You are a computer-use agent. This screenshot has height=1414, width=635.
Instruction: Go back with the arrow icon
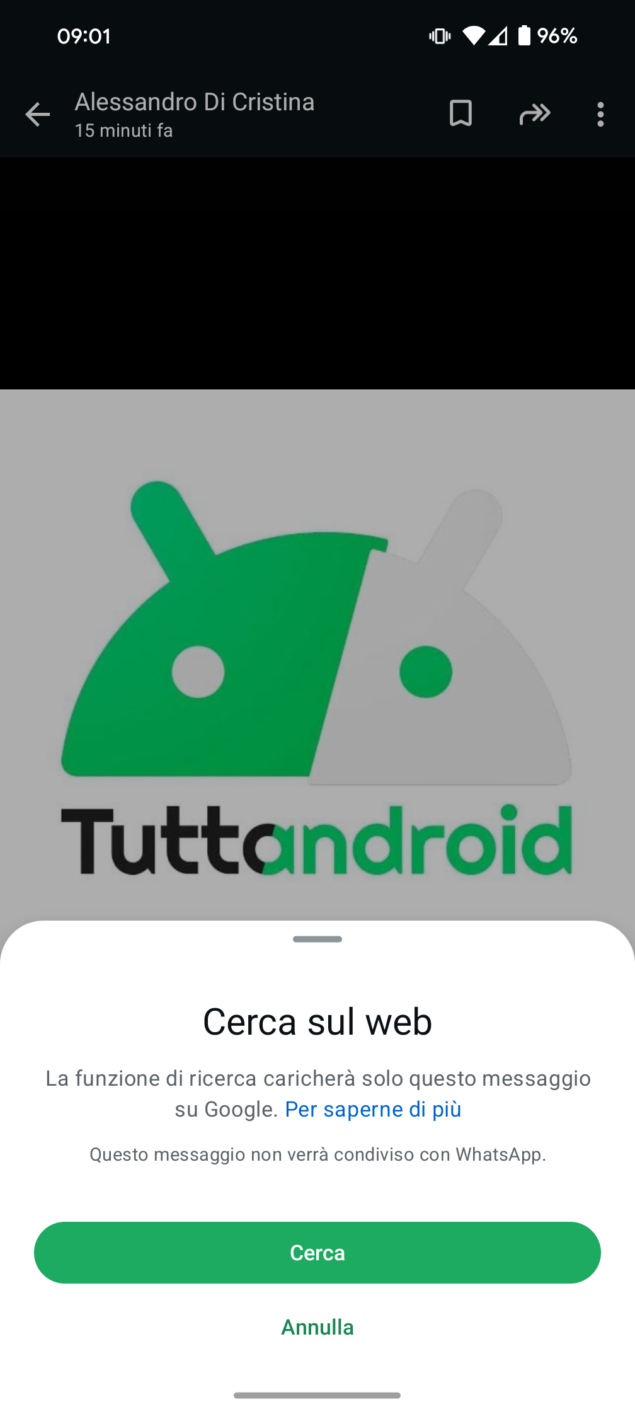coord(38,115)
